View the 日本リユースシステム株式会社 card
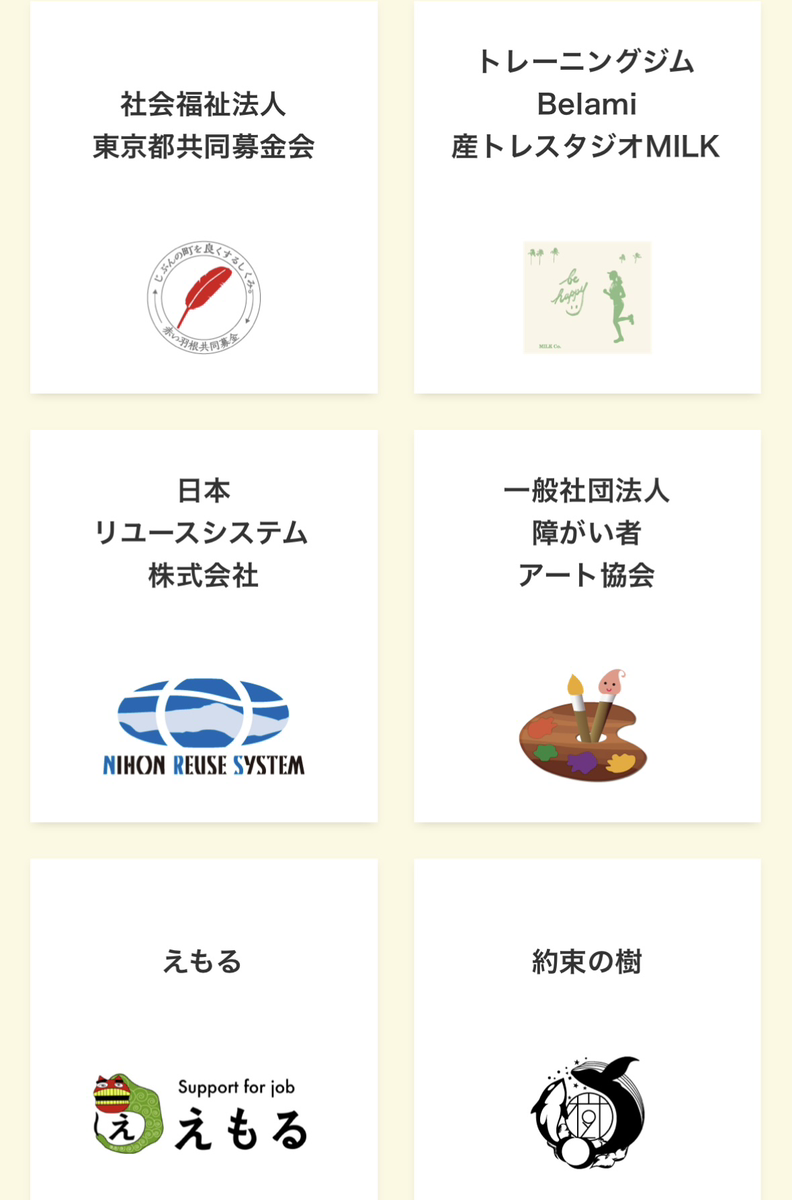Screen dimensions: 792x1200 pos(204,626)
